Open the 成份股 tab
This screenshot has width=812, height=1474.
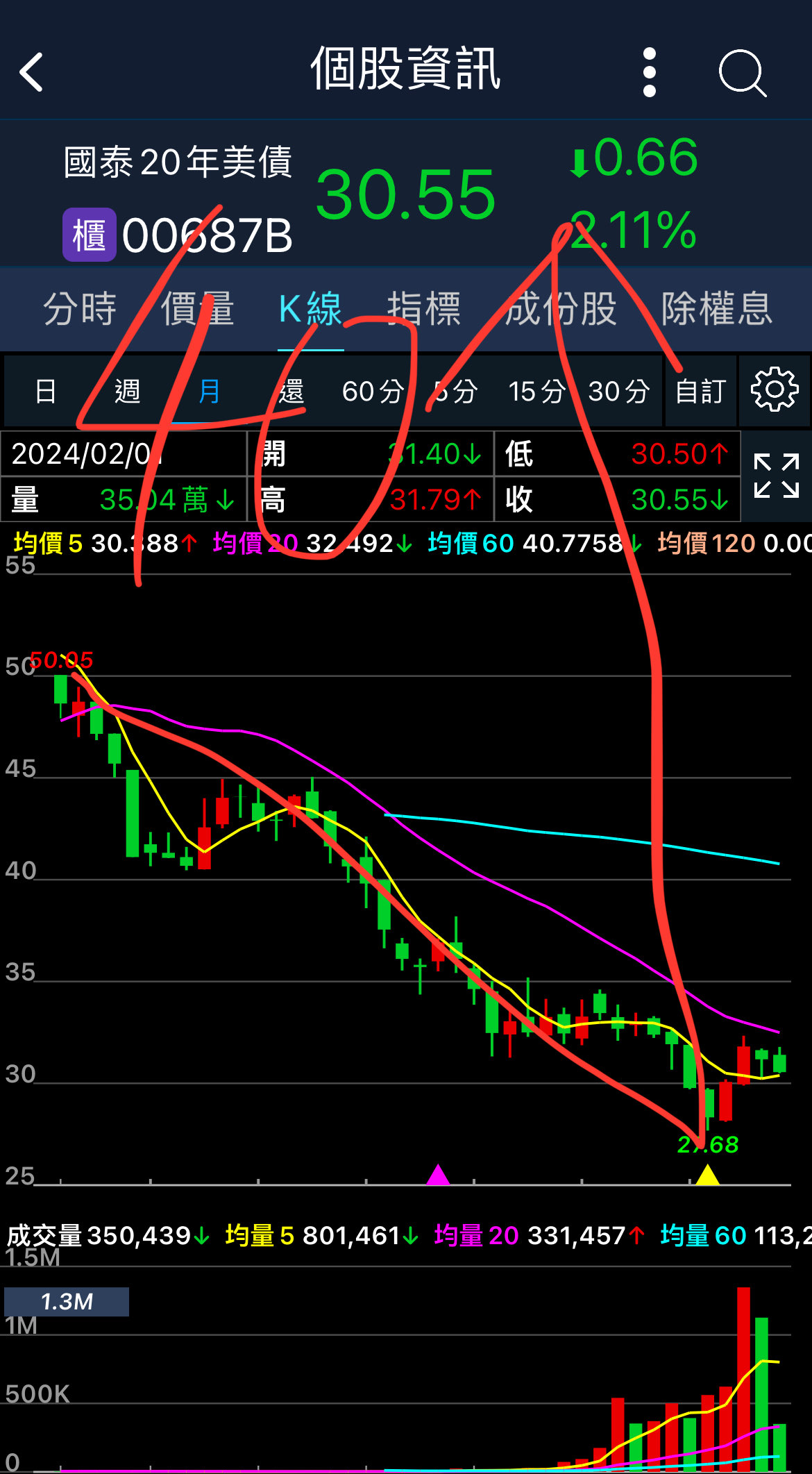coord(561,309)
